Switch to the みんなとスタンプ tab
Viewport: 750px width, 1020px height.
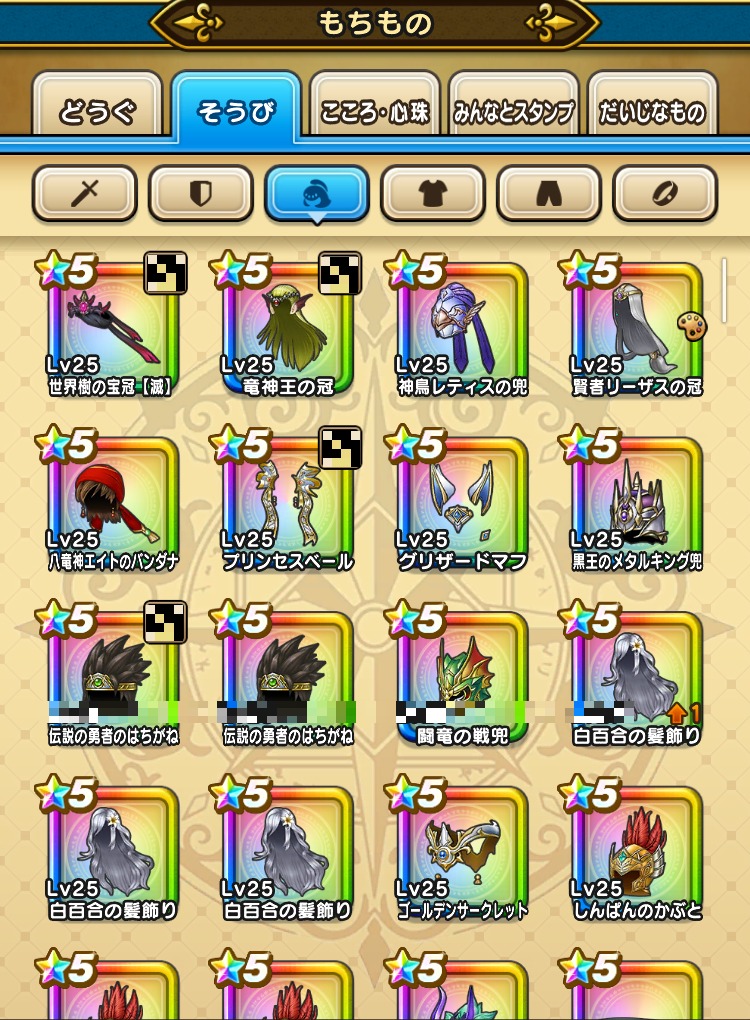click(x=514, y=110)
